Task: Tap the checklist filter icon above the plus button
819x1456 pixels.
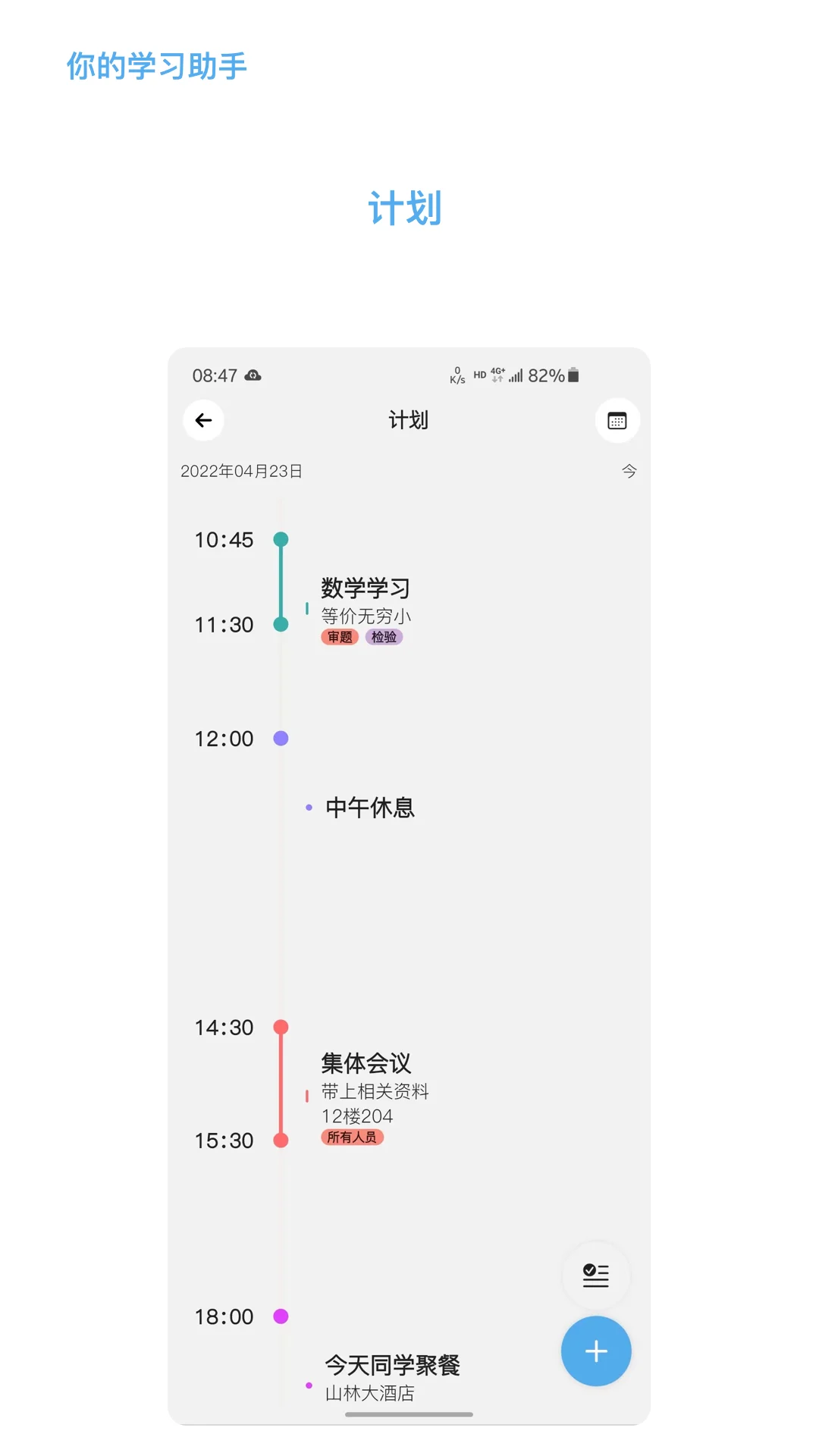Action: [596, 1276]
